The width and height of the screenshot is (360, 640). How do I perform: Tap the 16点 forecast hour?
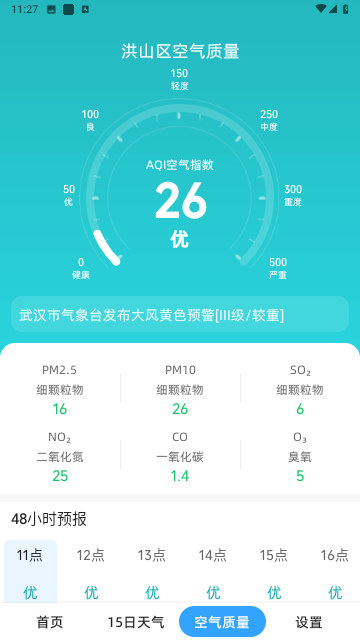coord(335,572)
